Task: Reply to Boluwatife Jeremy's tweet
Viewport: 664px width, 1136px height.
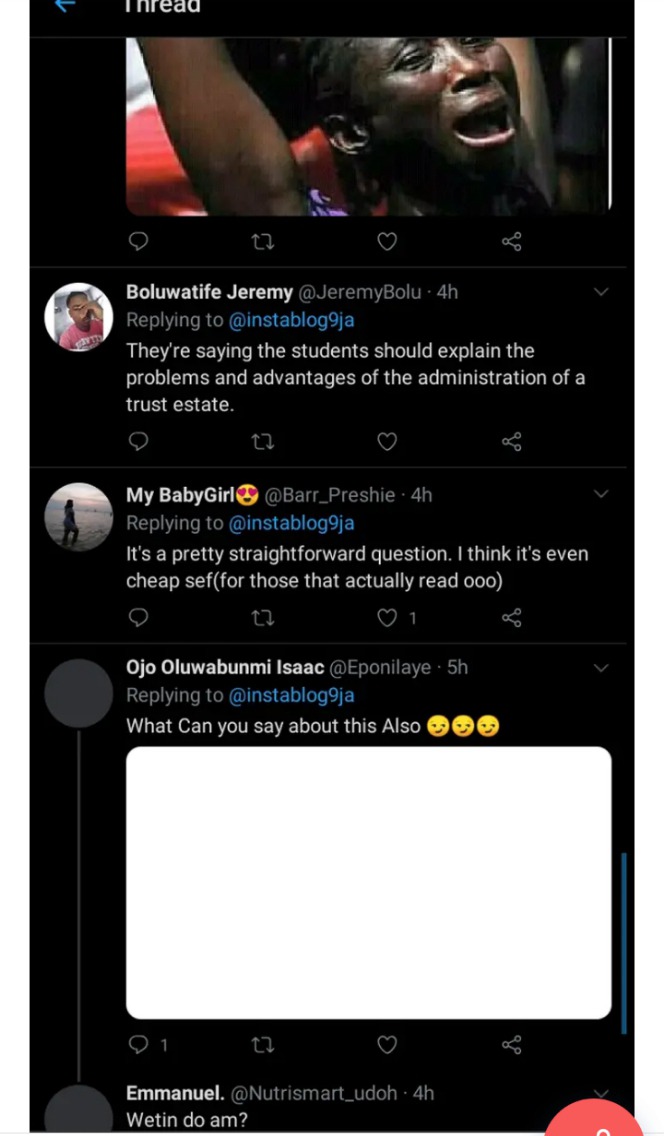Action: 138,441
